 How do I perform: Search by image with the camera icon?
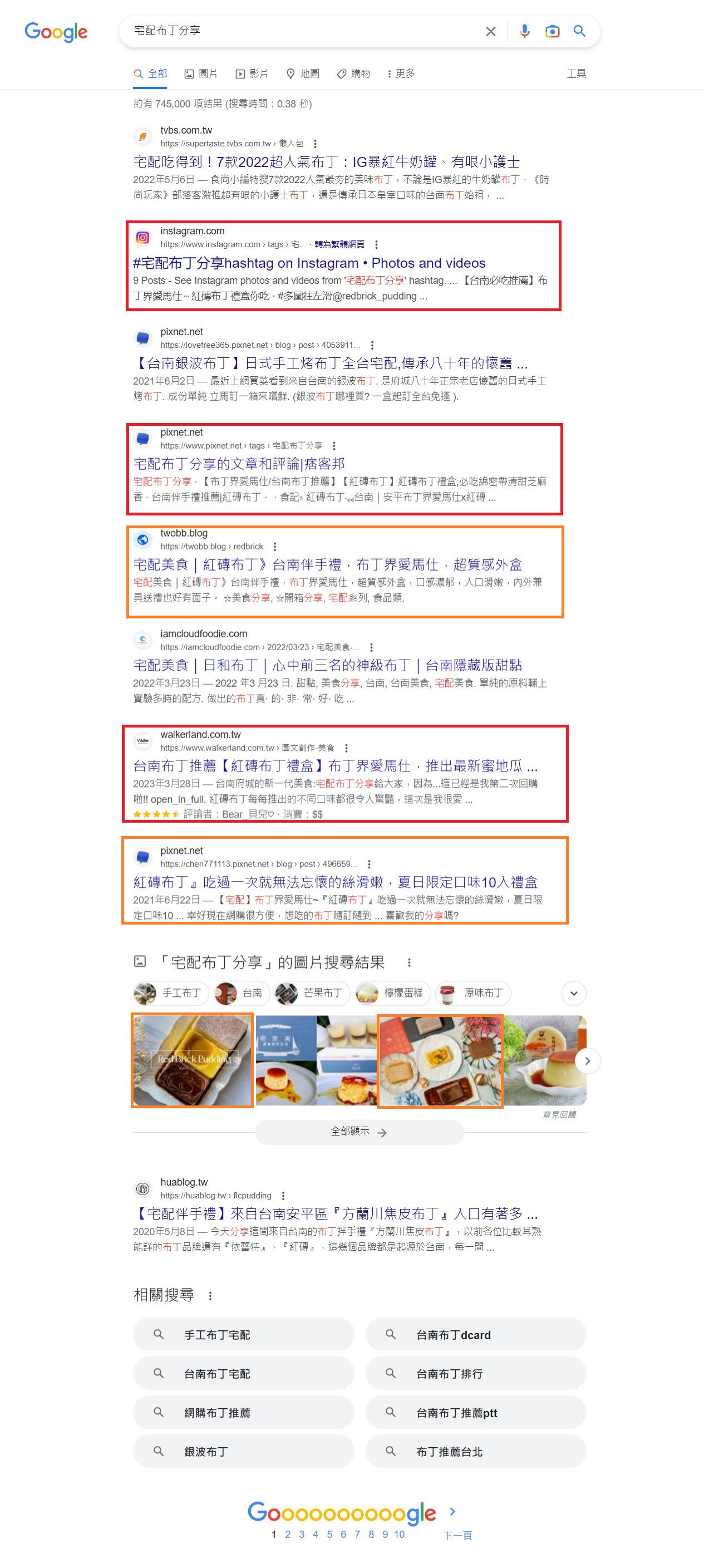point(552,31)
